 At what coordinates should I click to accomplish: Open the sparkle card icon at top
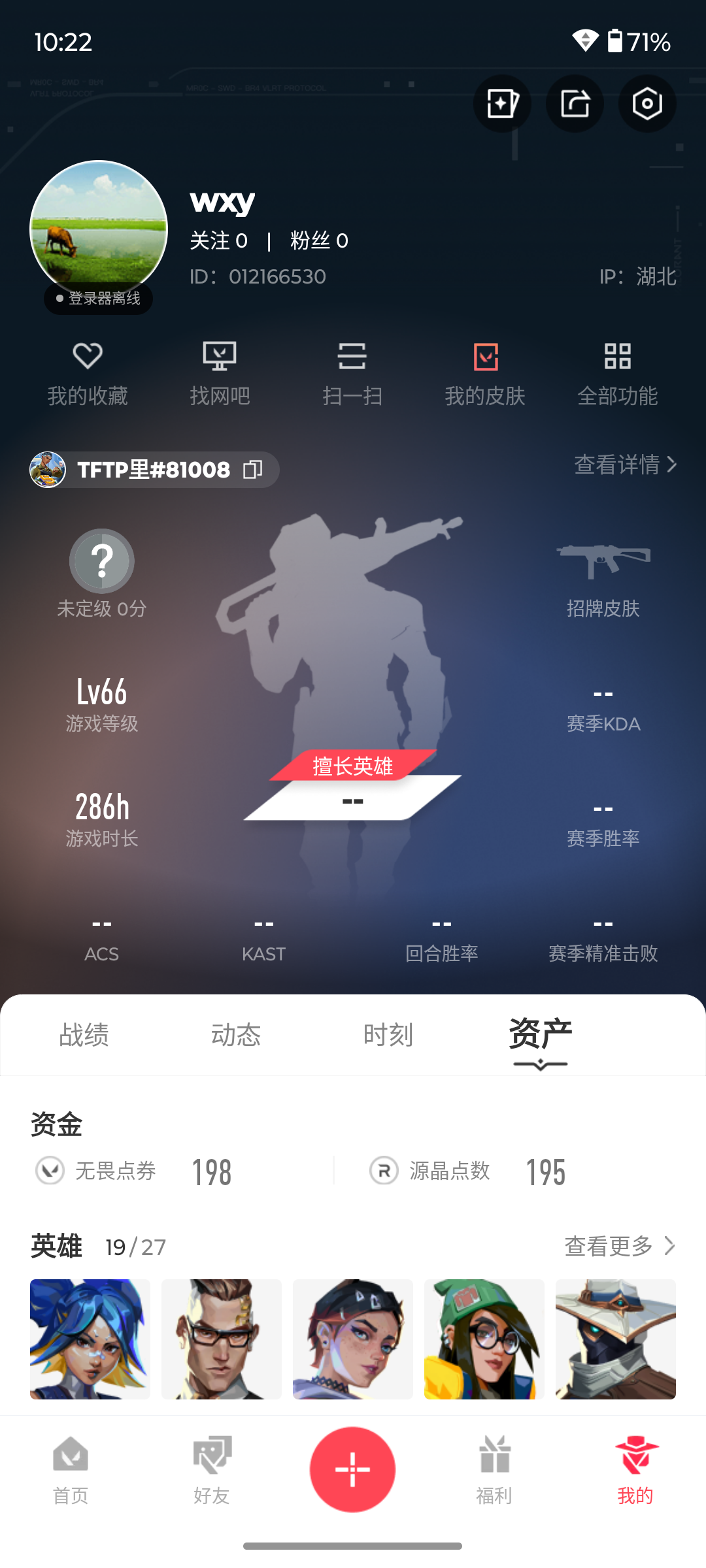pos(502,104)
